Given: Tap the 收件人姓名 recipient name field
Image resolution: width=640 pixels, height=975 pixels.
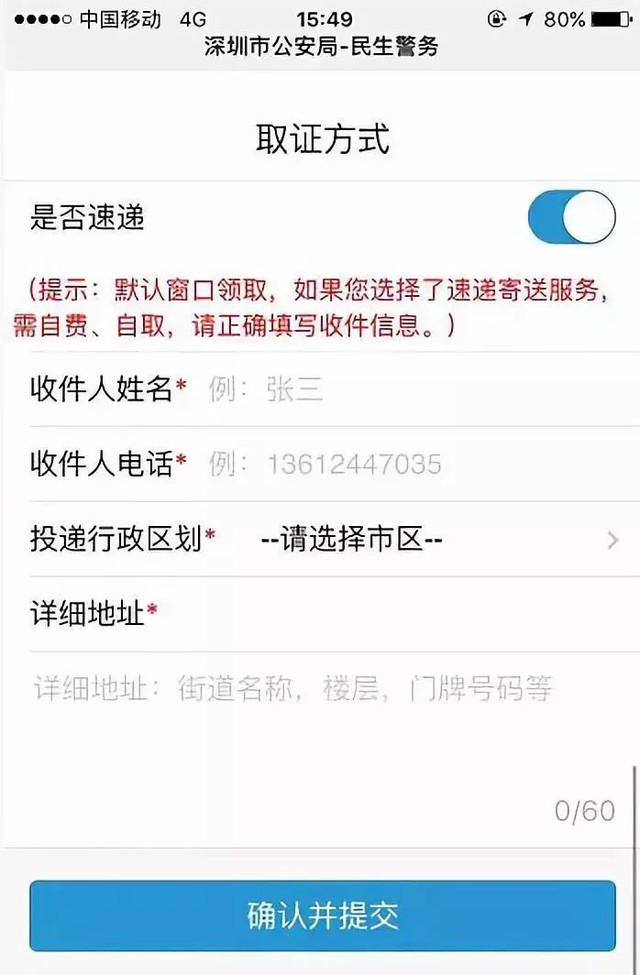Looking at the screenshot, I should [x=400, y=389].
